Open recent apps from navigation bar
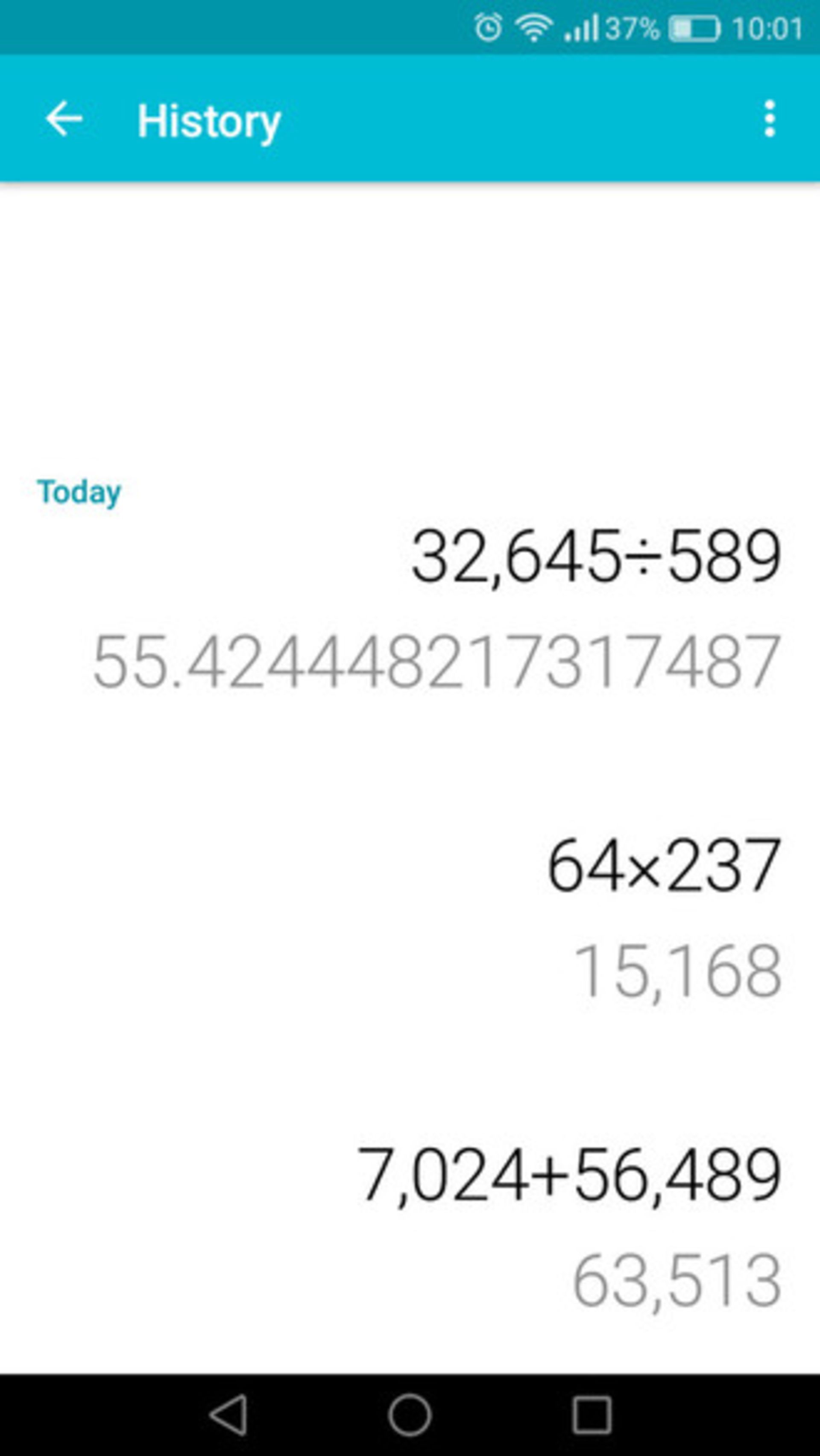 click(592, 1415)
